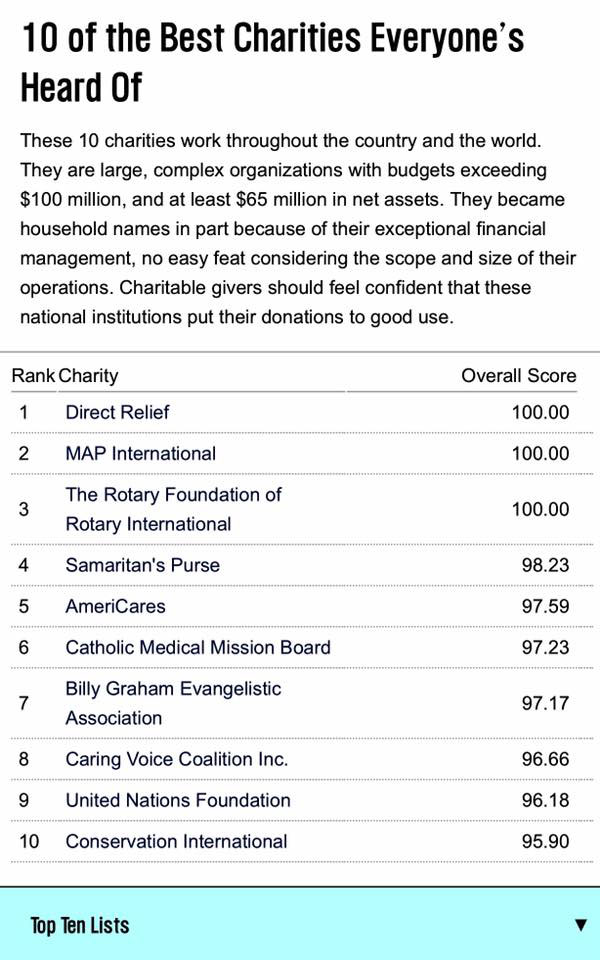Open the MAP International link
600x960 pixels.
[x=140, y=453]
